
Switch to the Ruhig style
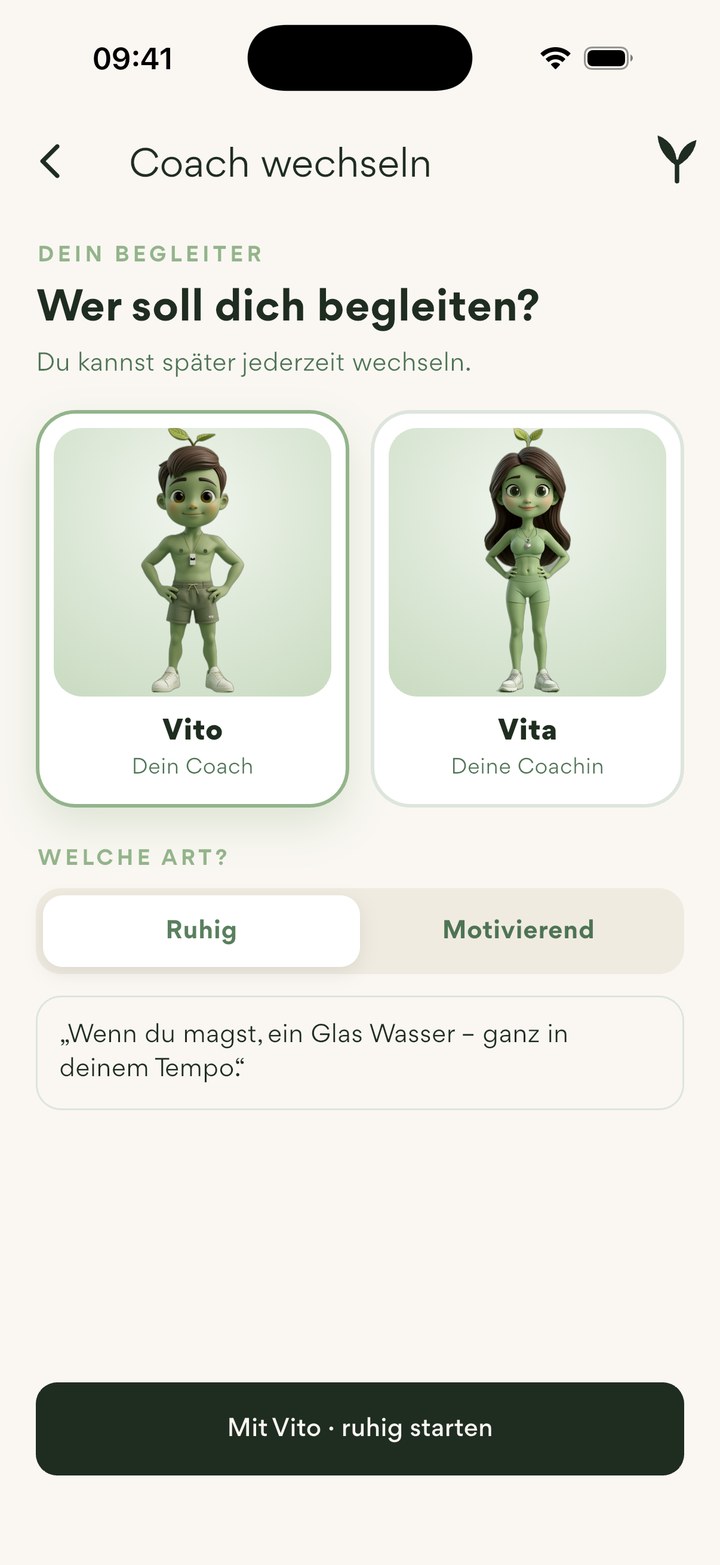point(201,930)
